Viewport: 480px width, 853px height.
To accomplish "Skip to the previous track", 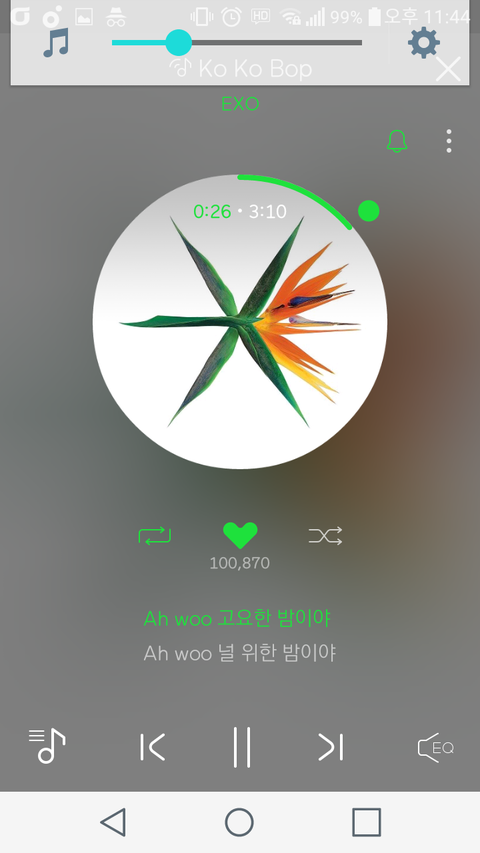I will (x=152, y=747).
